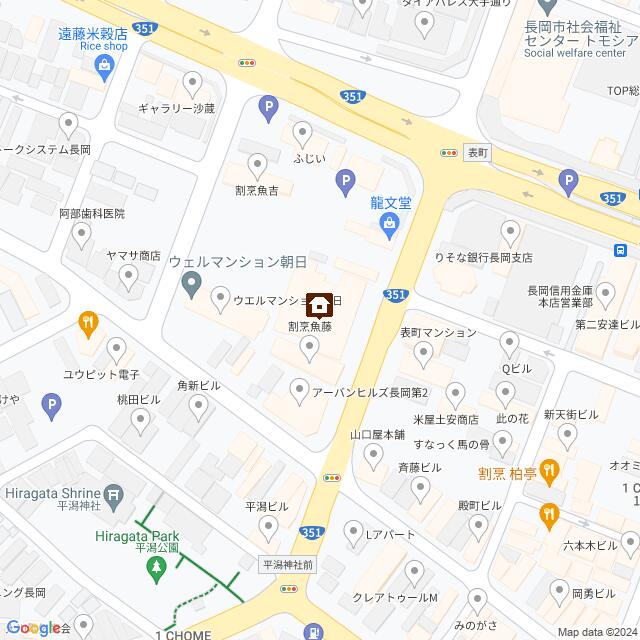
Task: Open the ギャラリー沙蔵 pin
Action: [x=194, y=84]
